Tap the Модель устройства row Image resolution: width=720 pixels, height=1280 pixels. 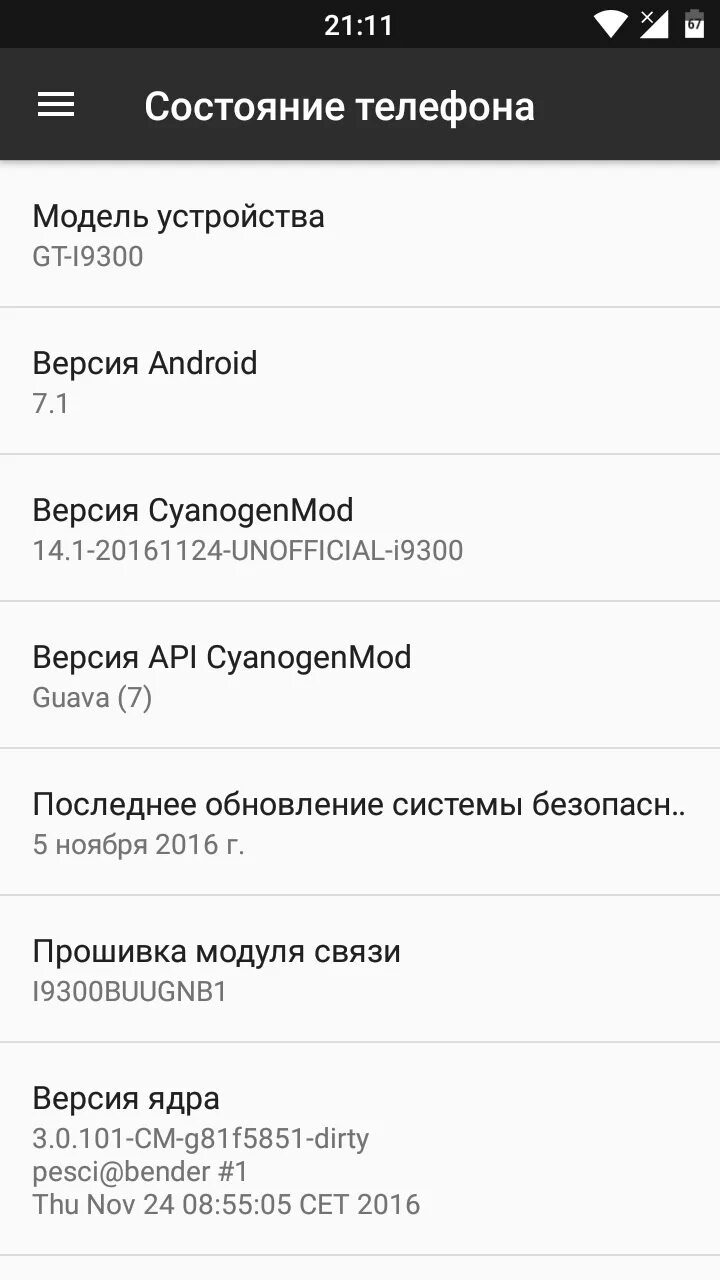[x=360, y=235]
